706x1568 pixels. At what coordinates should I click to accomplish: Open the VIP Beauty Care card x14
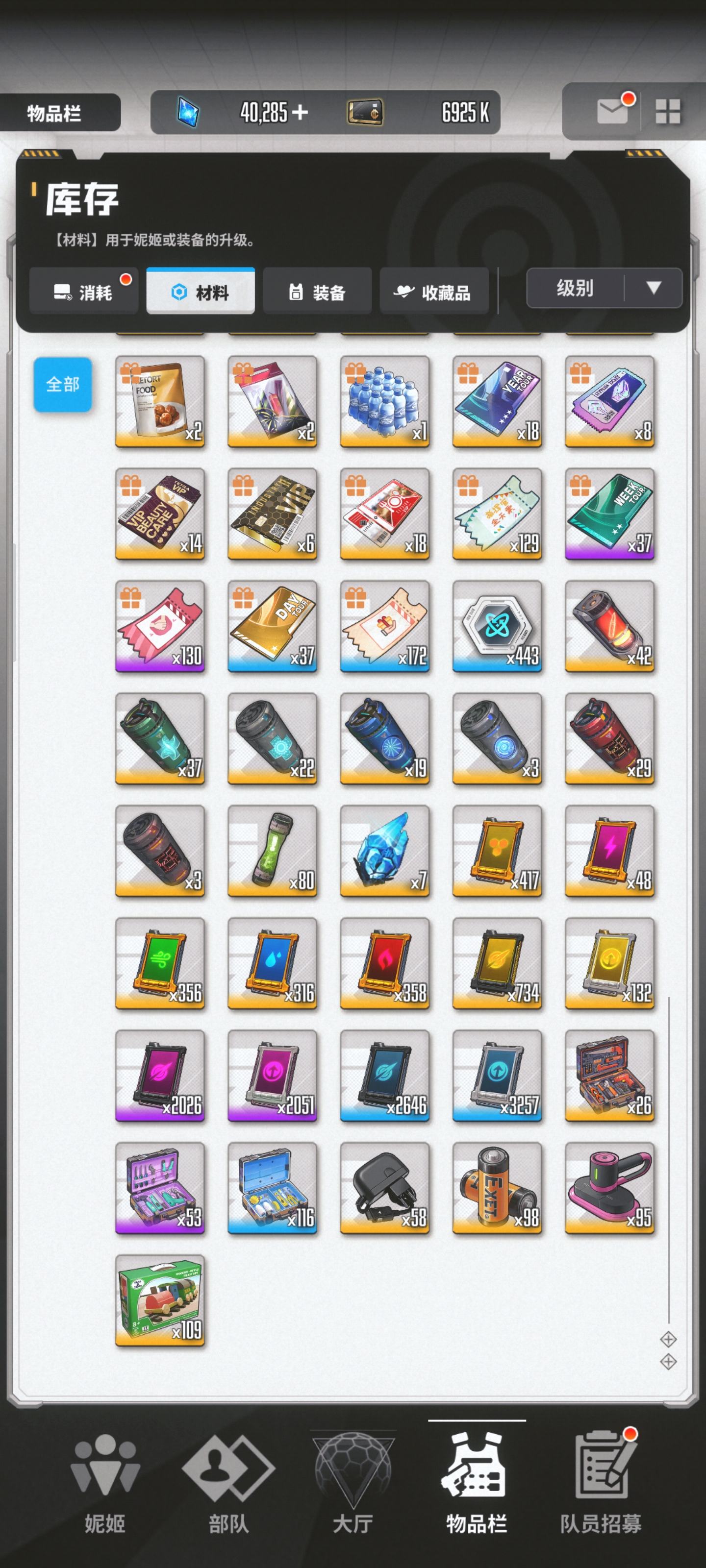(x=160, y=514)
